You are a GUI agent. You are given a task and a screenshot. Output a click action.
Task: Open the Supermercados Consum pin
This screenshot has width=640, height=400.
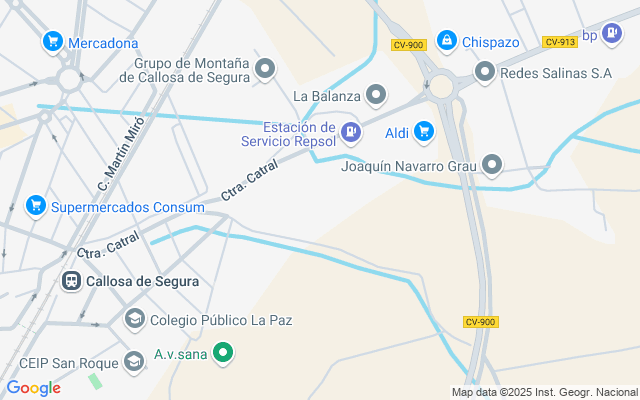point(36,205)
